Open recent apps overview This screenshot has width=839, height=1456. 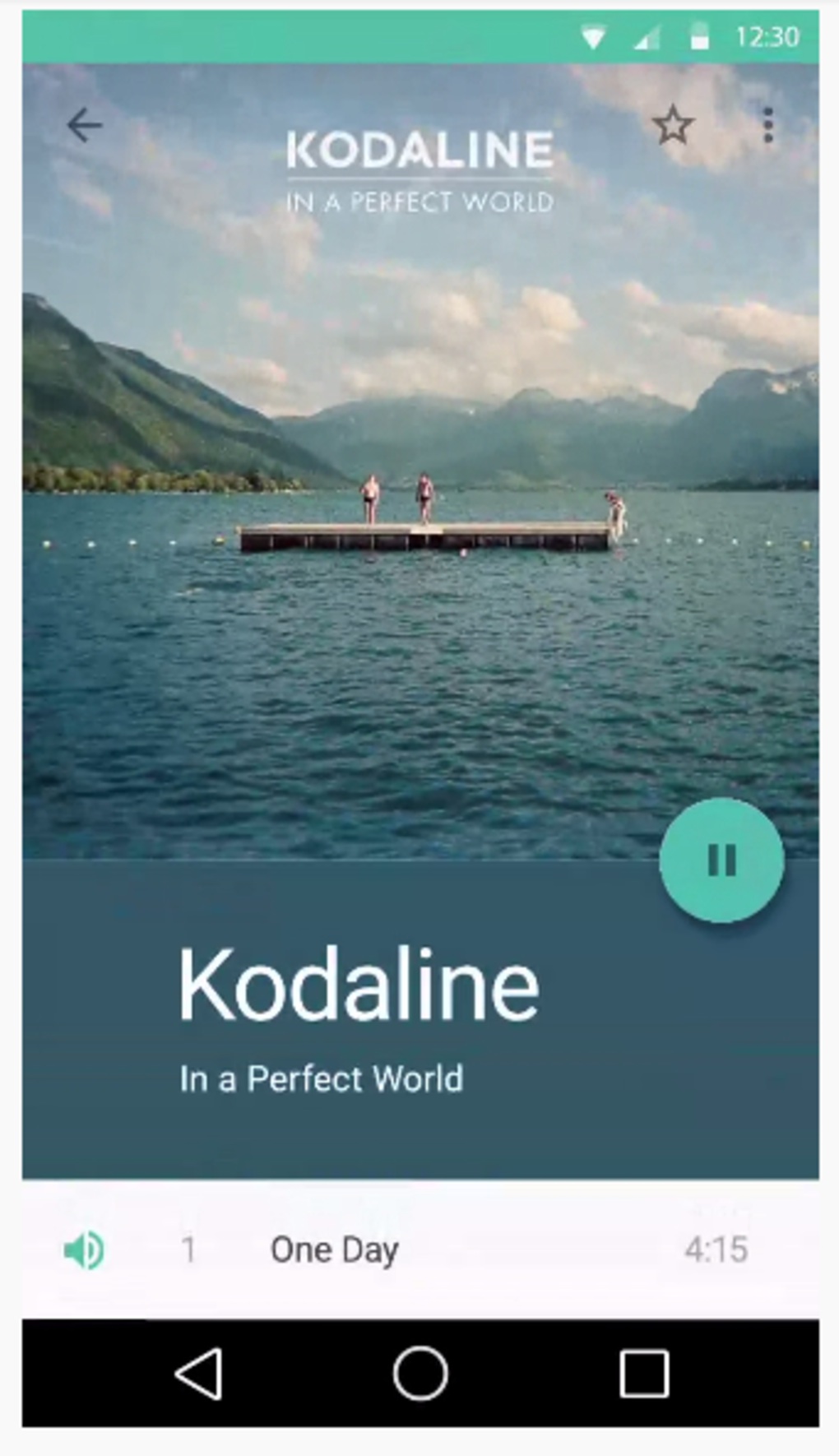point(643,1373)
